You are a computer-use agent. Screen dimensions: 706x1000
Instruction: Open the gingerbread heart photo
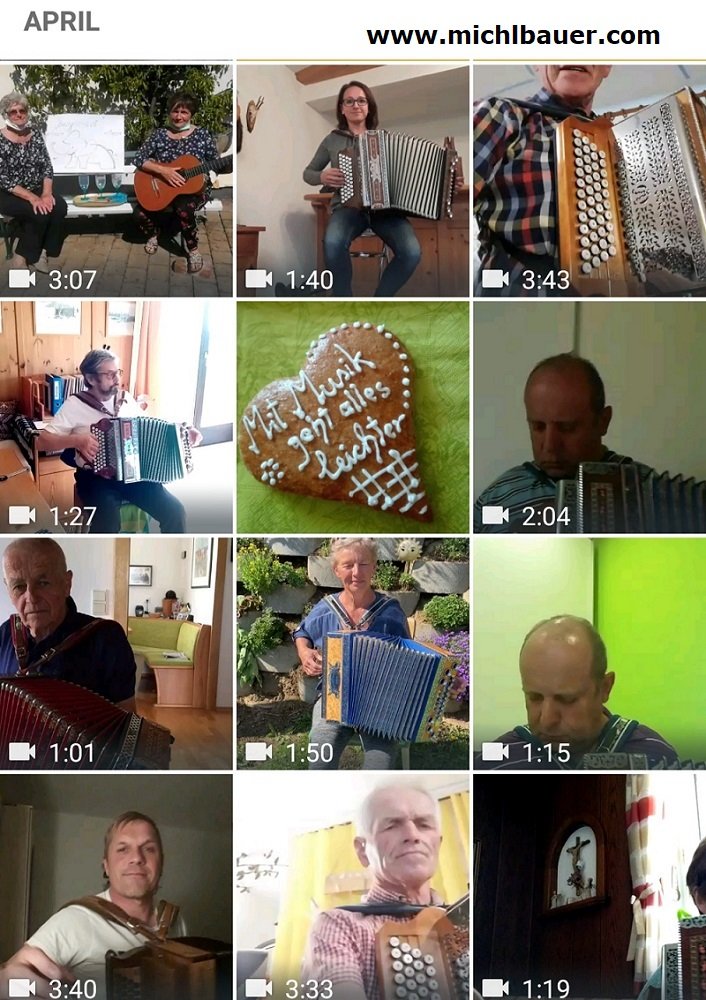click(352, 416)
